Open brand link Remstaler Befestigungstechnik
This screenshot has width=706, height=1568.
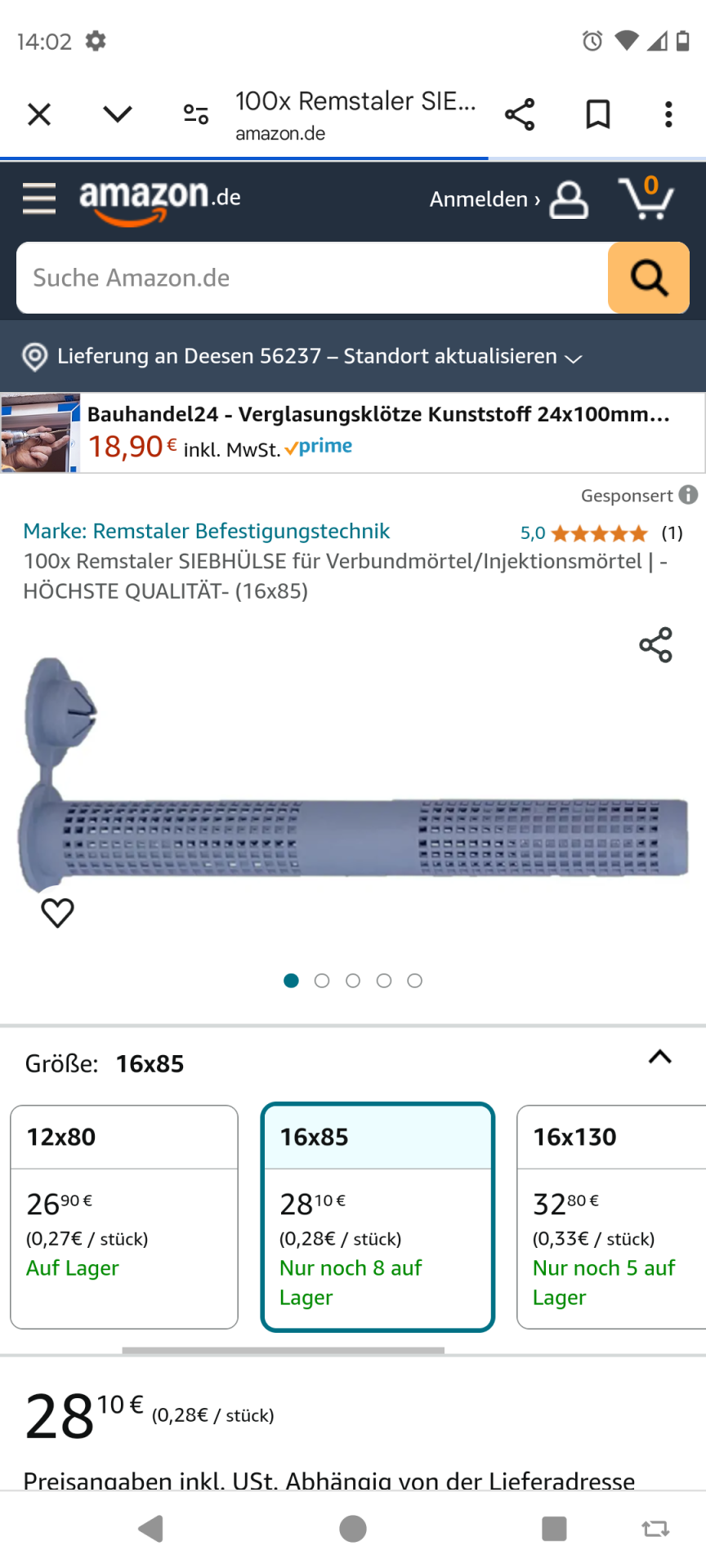(206, 531)
